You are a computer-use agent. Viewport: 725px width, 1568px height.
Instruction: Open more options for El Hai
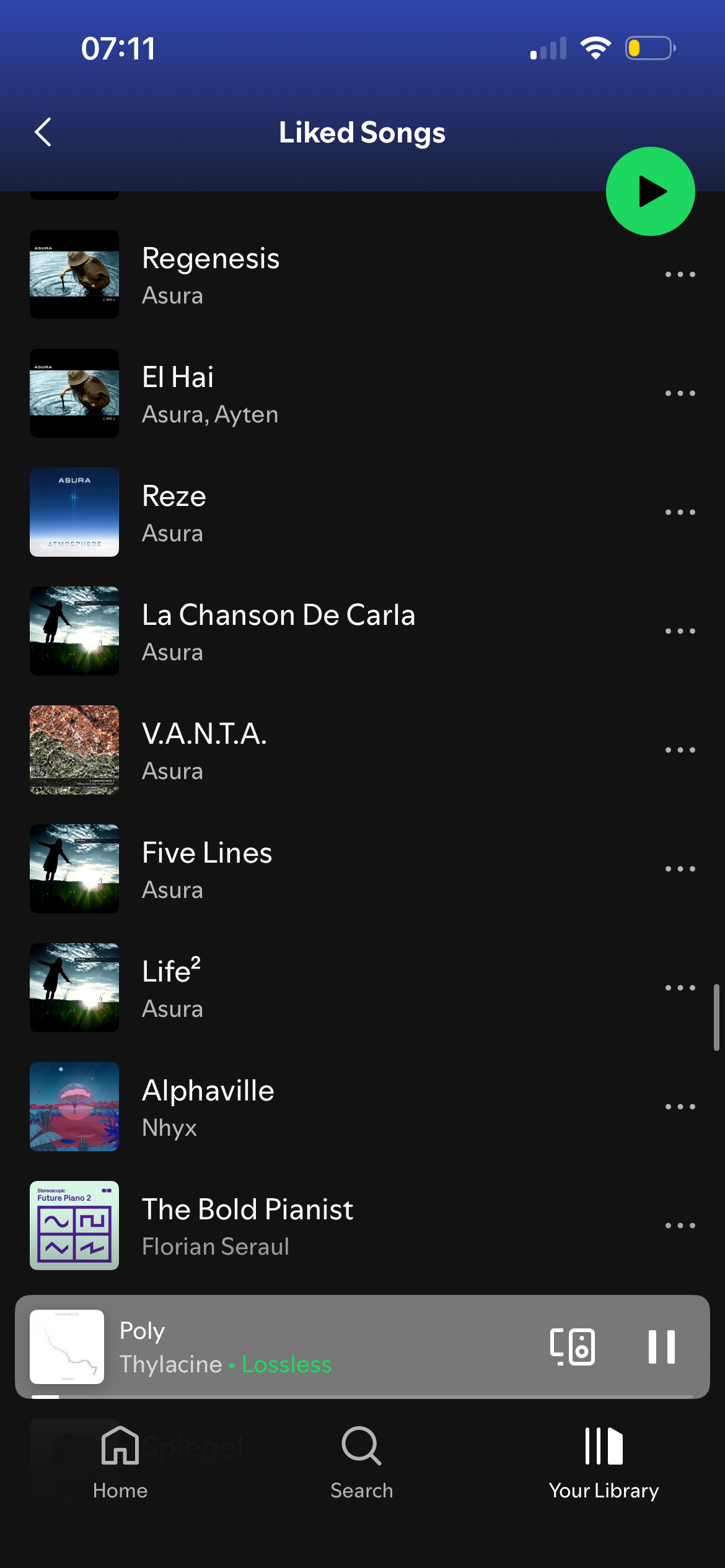[680, 393]
